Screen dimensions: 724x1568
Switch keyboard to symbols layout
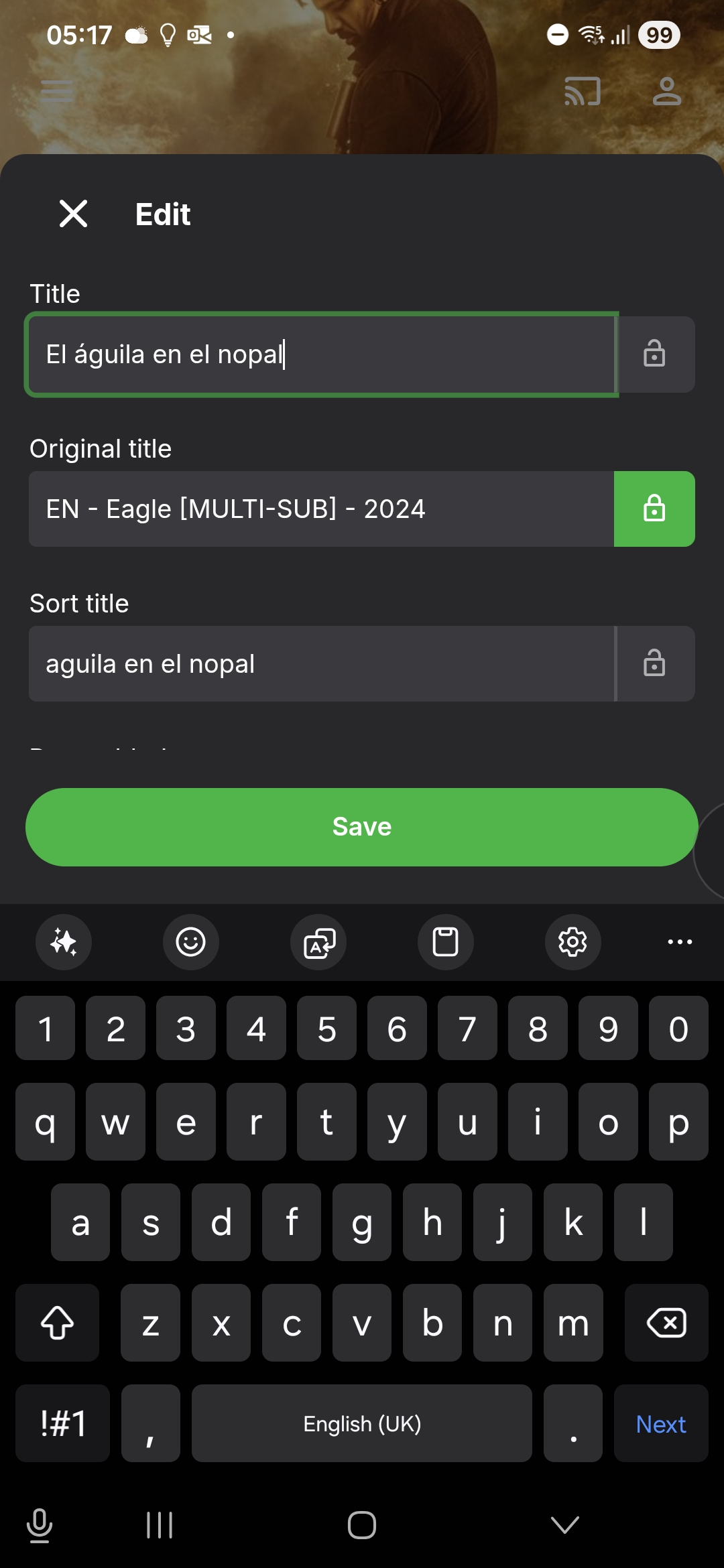(63, 1424)
